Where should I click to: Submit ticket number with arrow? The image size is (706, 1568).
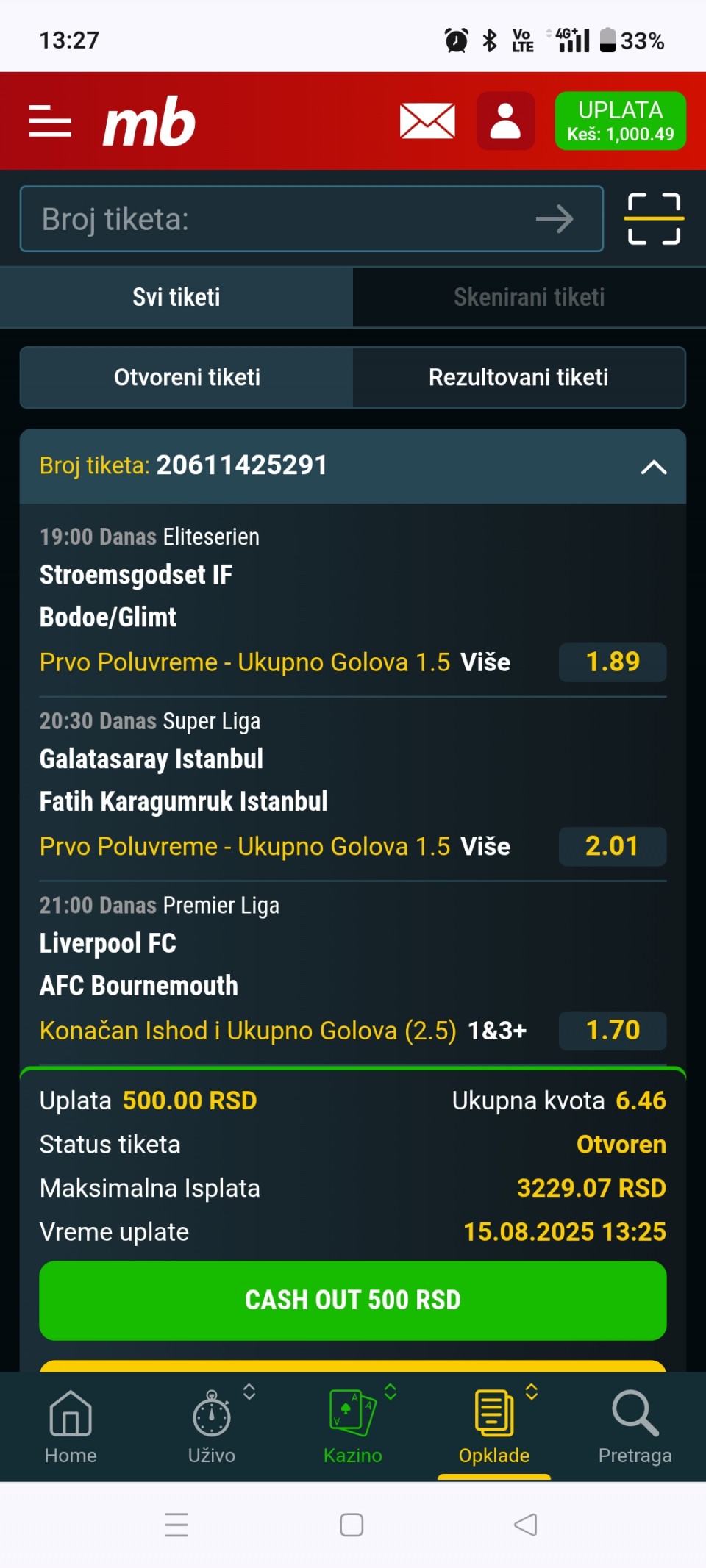point(555,219)
